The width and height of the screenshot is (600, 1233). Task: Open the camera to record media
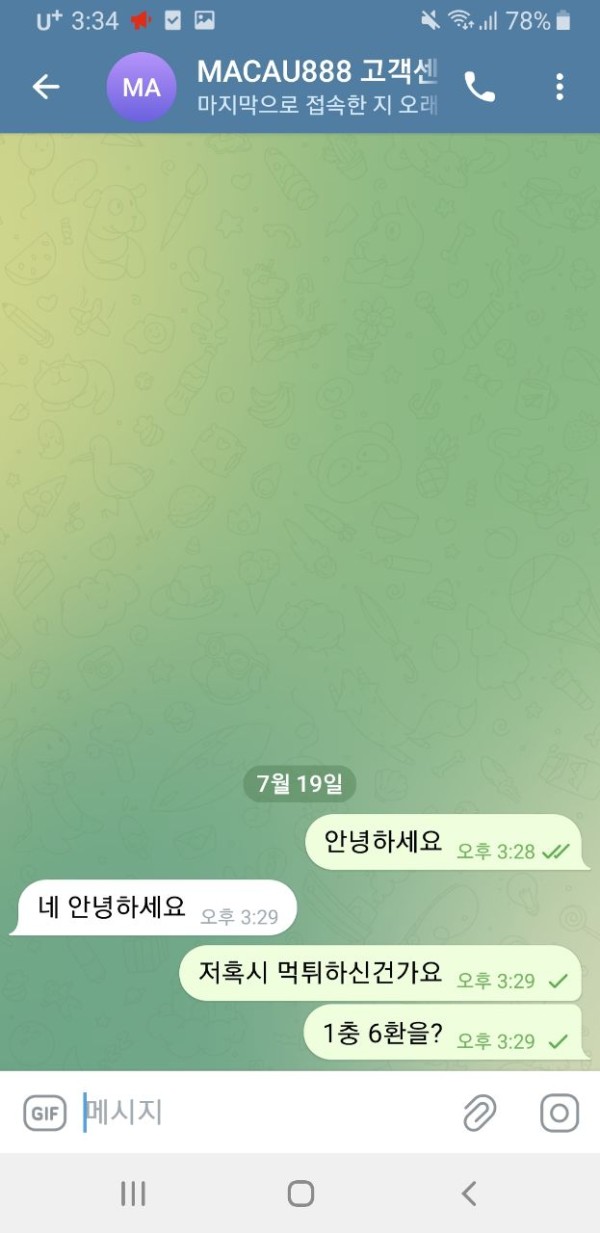click(559, 1112)
